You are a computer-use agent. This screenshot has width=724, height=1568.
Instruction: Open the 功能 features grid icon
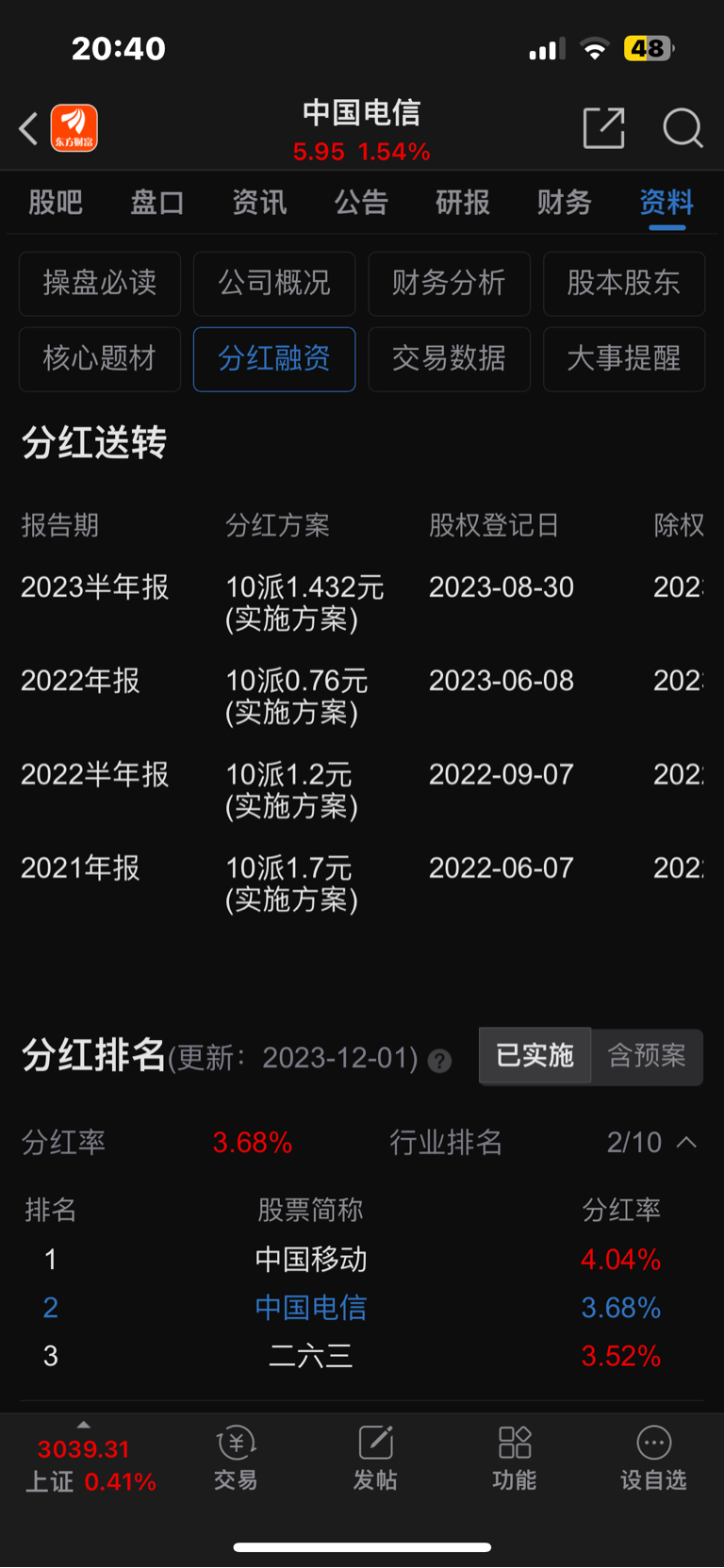coord(515,1455)
